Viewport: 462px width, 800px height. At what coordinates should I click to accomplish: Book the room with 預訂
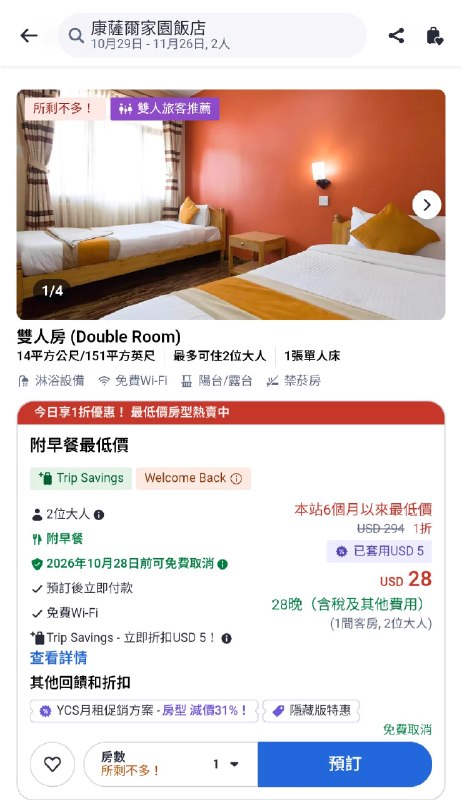click(x=345, y=764)
